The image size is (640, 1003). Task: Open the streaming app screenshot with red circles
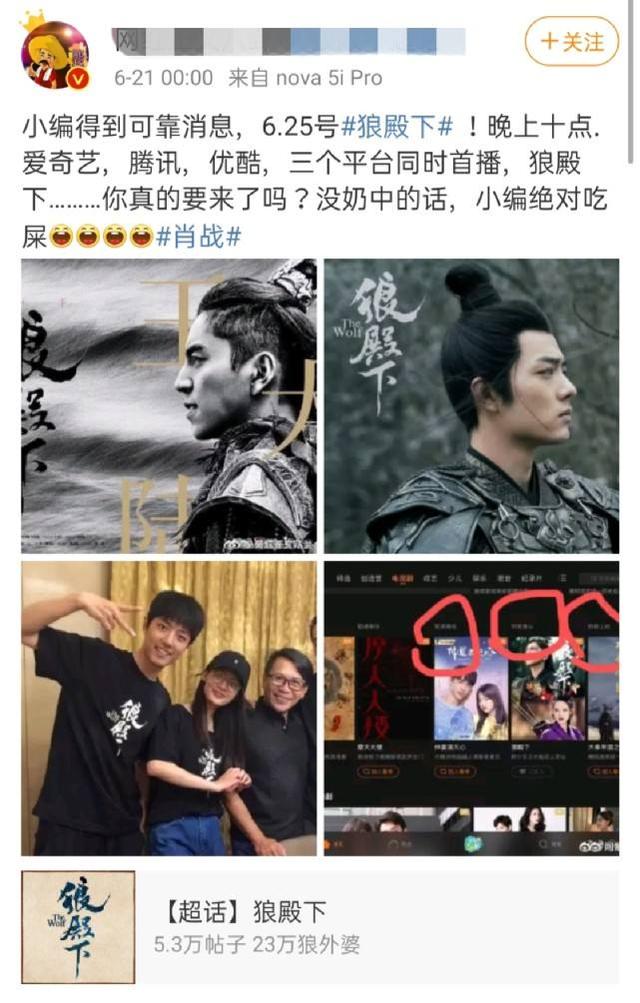click(471, 708)
